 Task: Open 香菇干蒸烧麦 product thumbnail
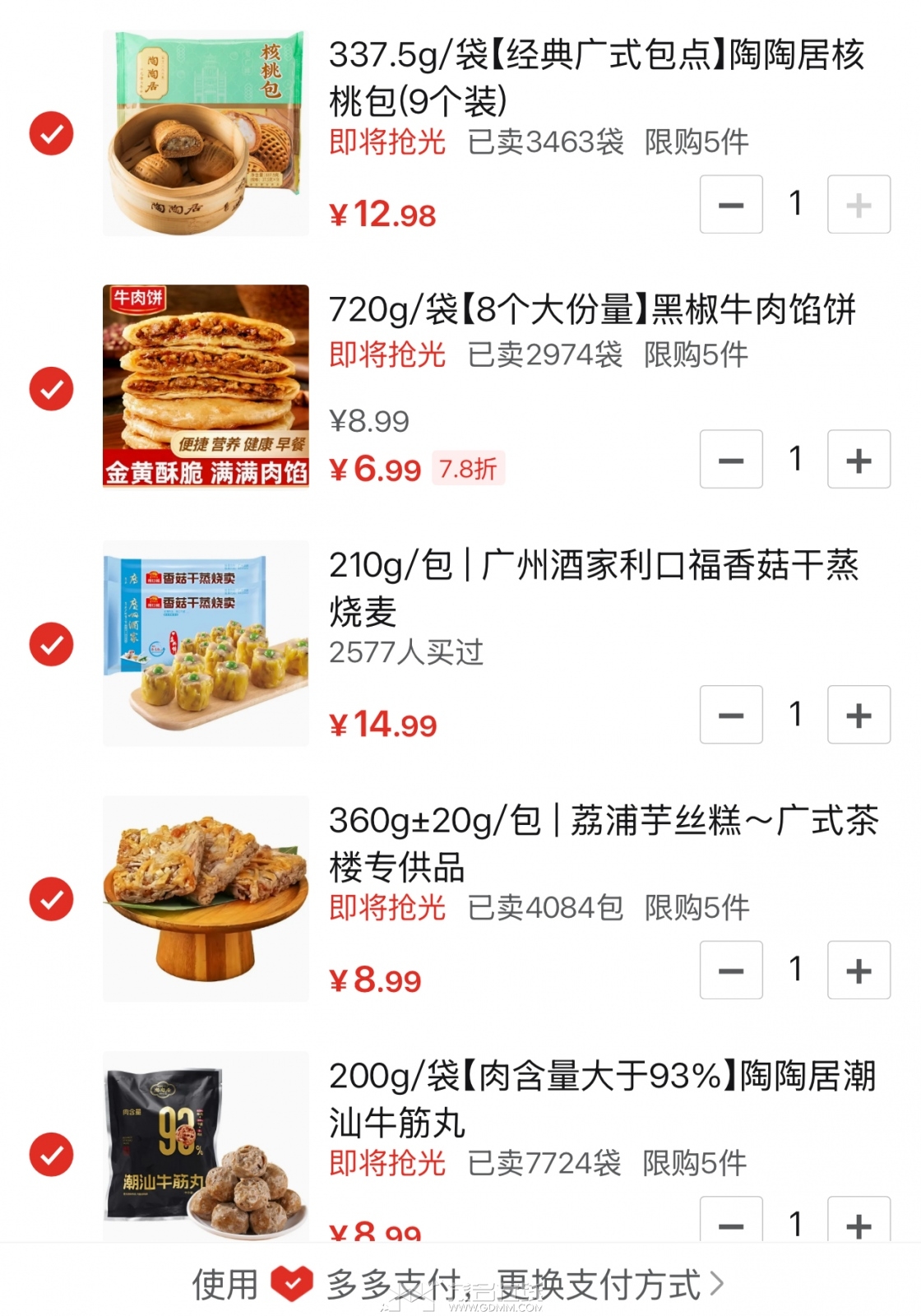pyautogui.click(x=206, y=643)
